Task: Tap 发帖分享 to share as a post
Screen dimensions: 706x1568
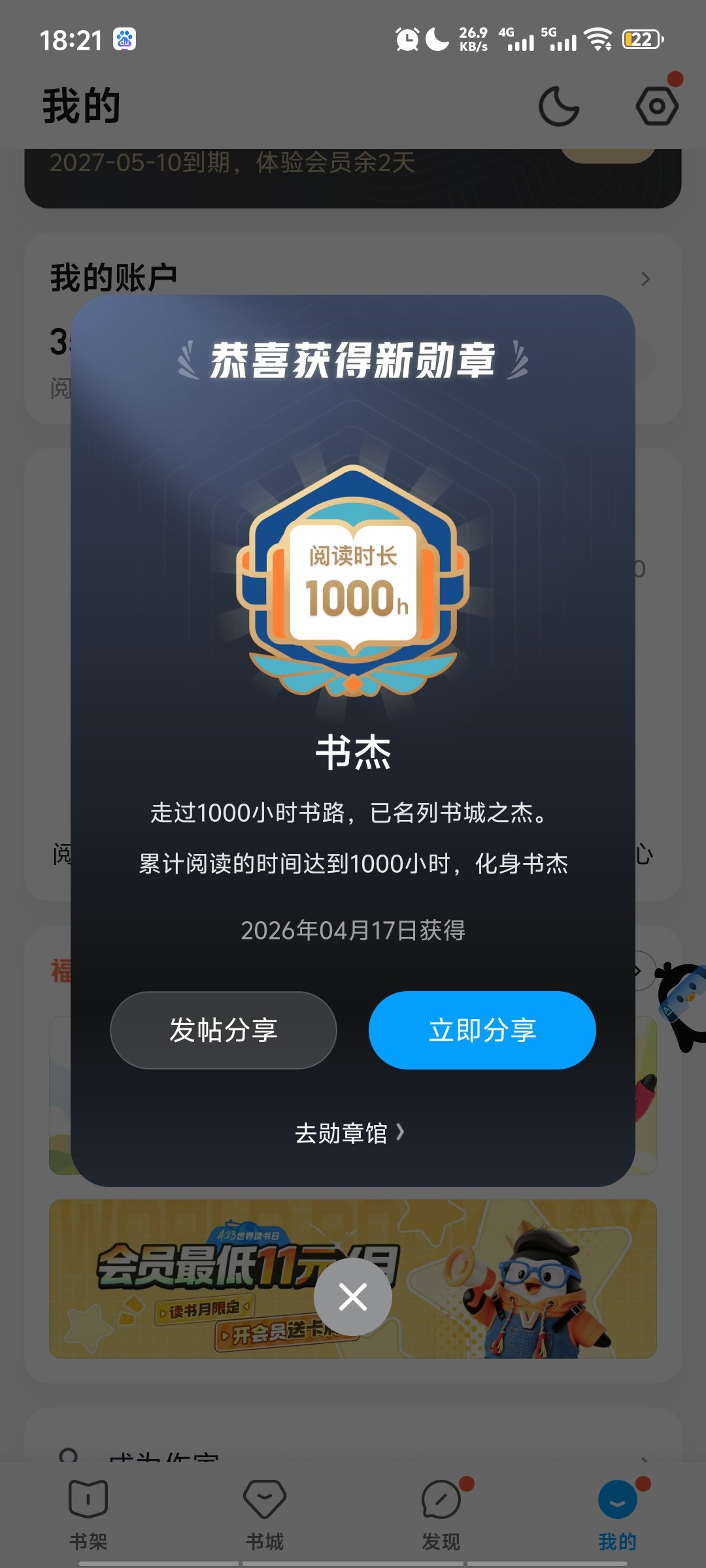Action: pyautogui.click(x=224, y=1030)
